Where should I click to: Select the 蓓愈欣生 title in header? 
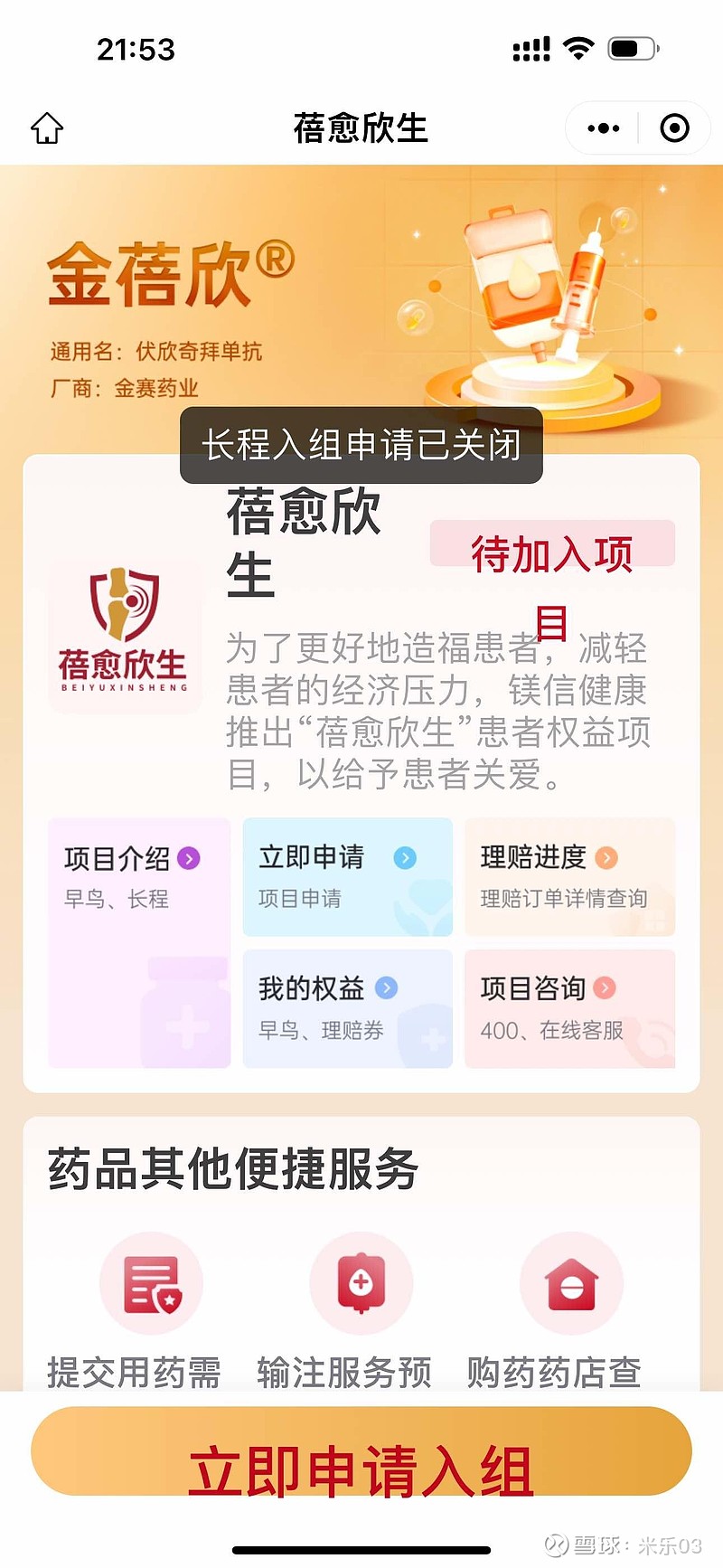tap(361, 128)
